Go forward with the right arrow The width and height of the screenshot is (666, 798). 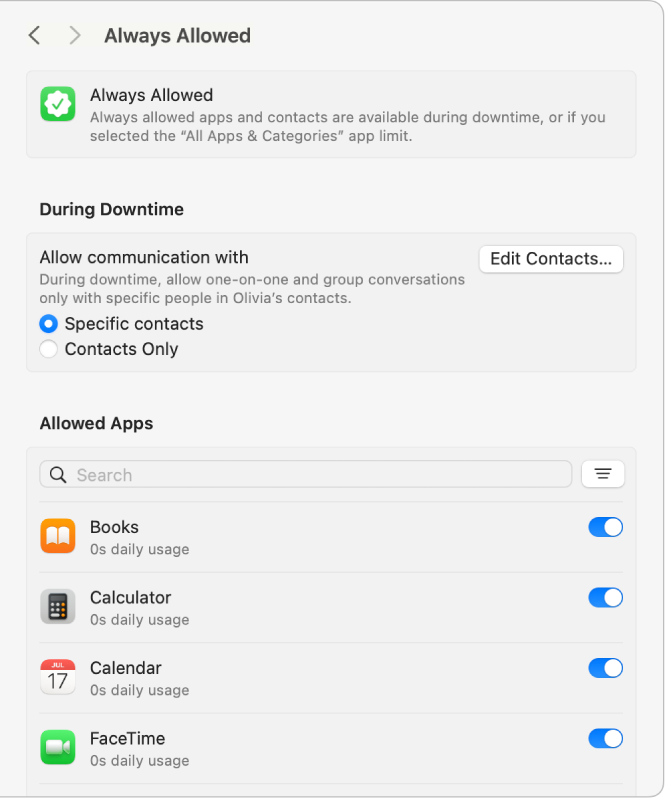click(74, 36)
